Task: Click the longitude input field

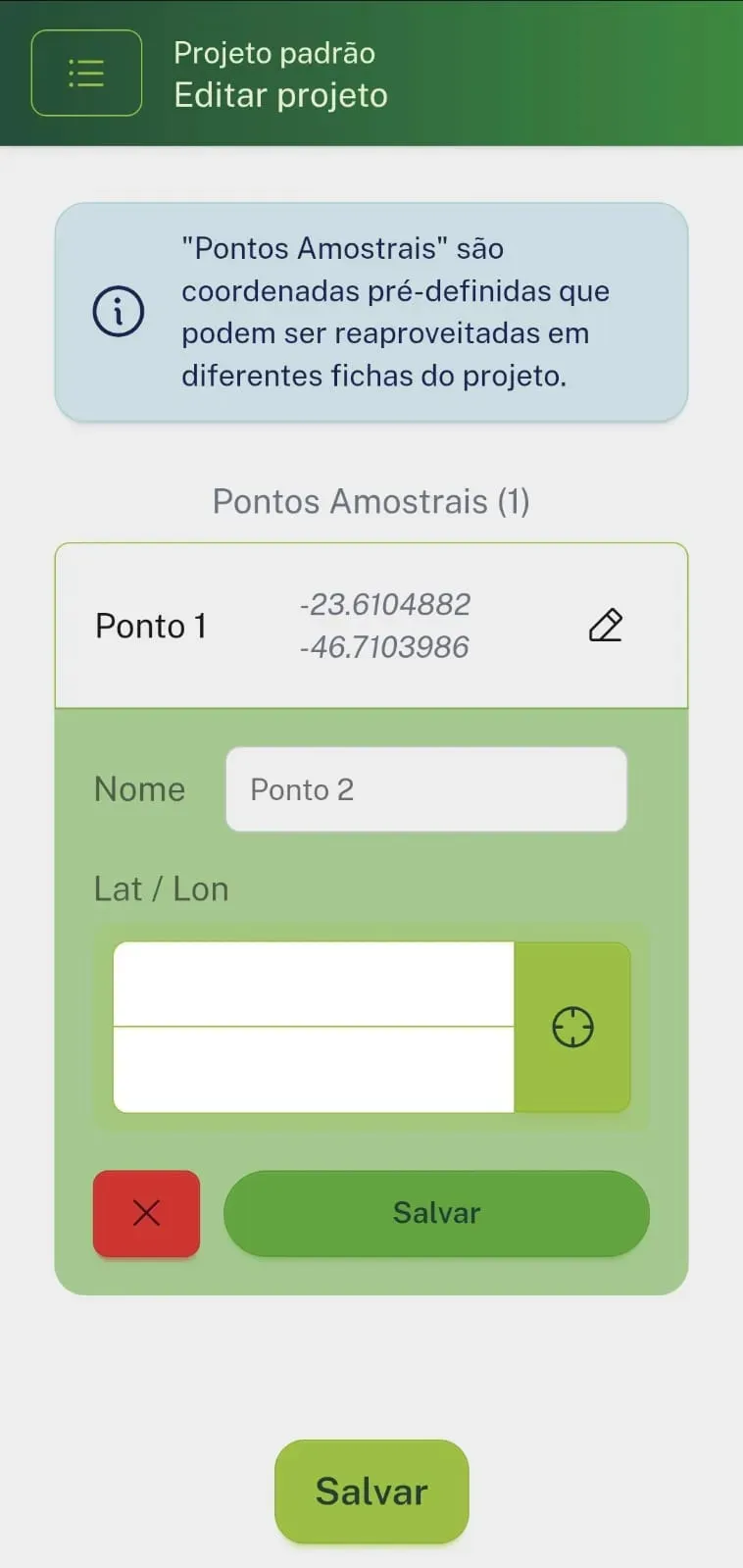Action: click(314, 1069)
